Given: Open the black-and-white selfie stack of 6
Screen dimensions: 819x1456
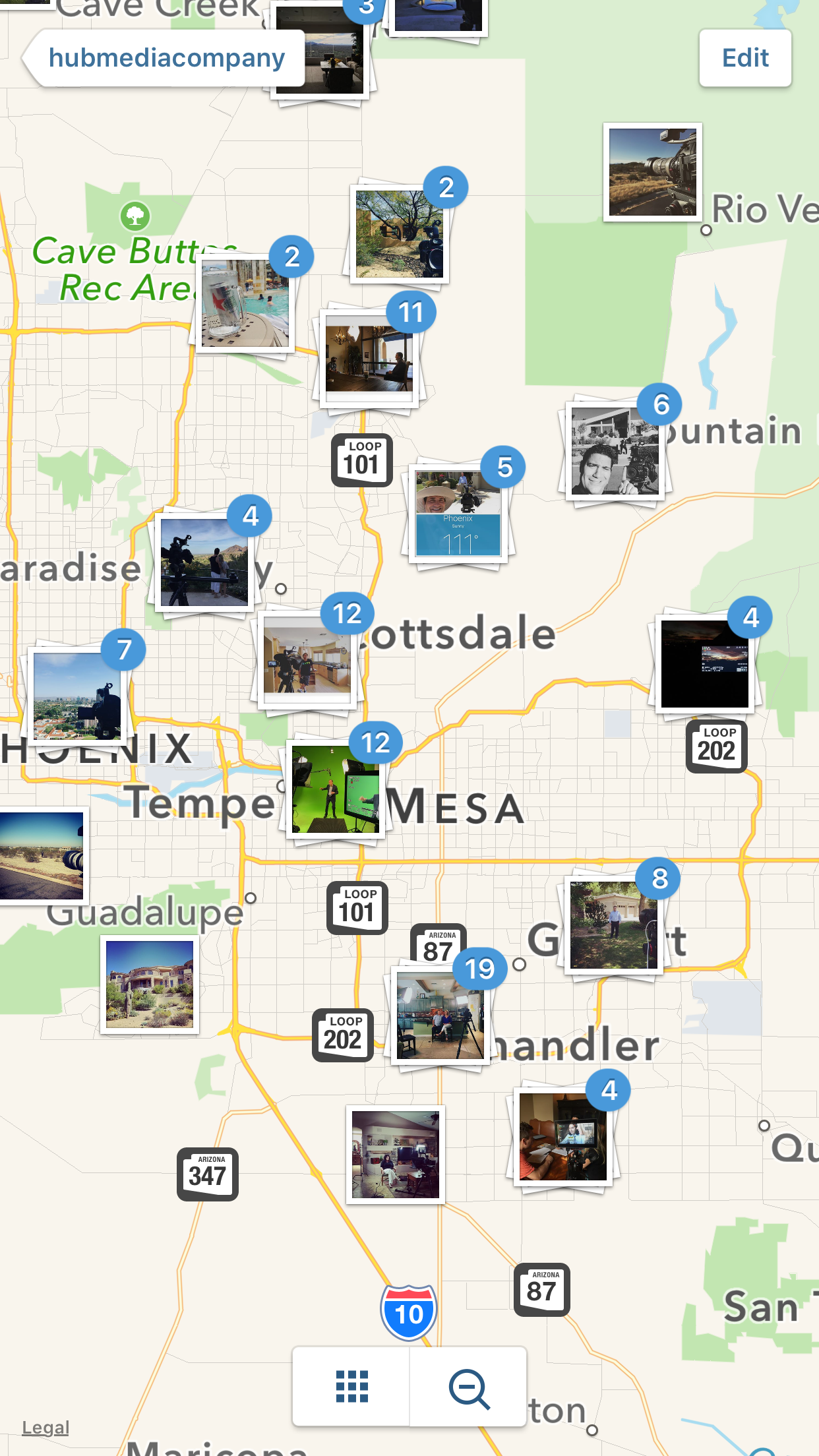Looking at the screenshot, I should [x=613, y=452].
